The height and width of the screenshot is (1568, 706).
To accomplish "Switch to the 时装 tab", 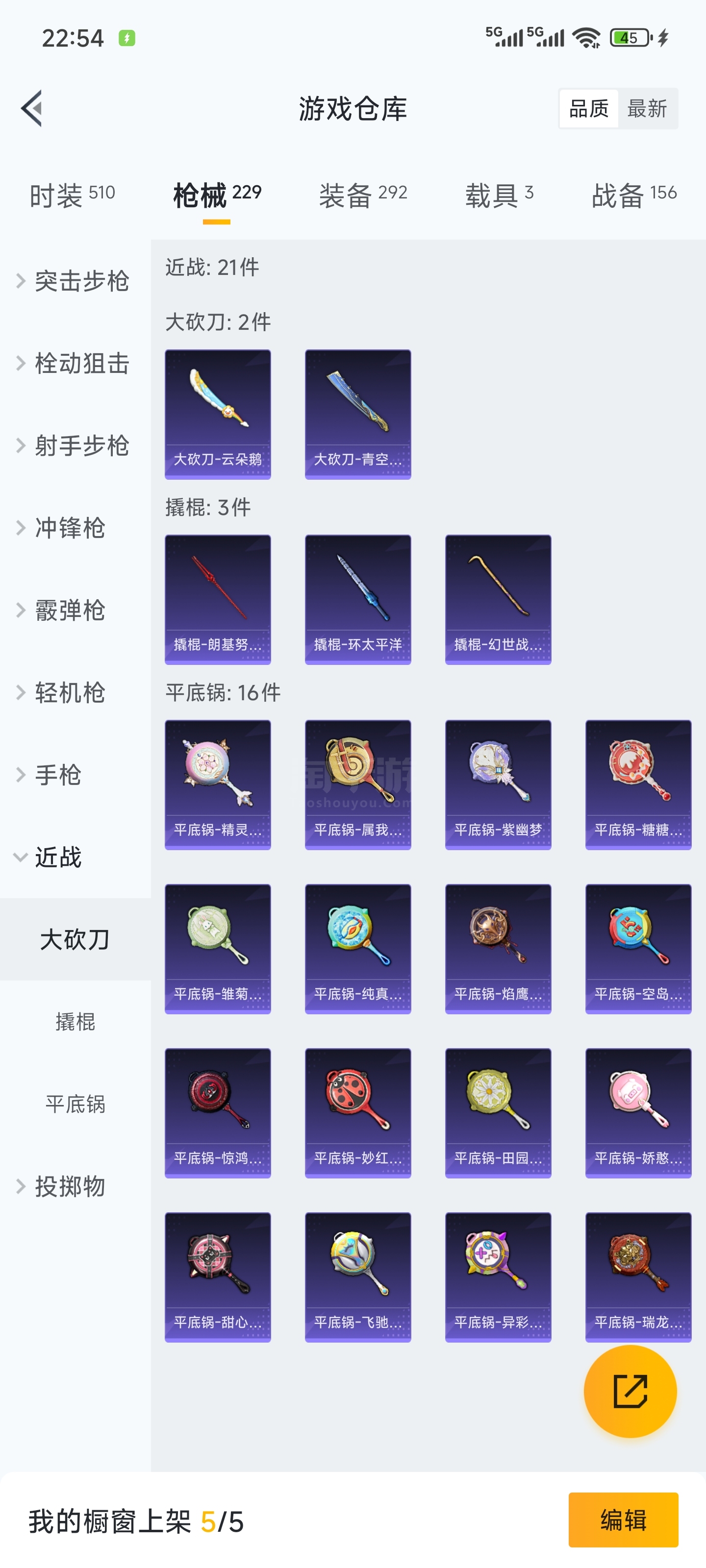I will (x=72, y=196).
